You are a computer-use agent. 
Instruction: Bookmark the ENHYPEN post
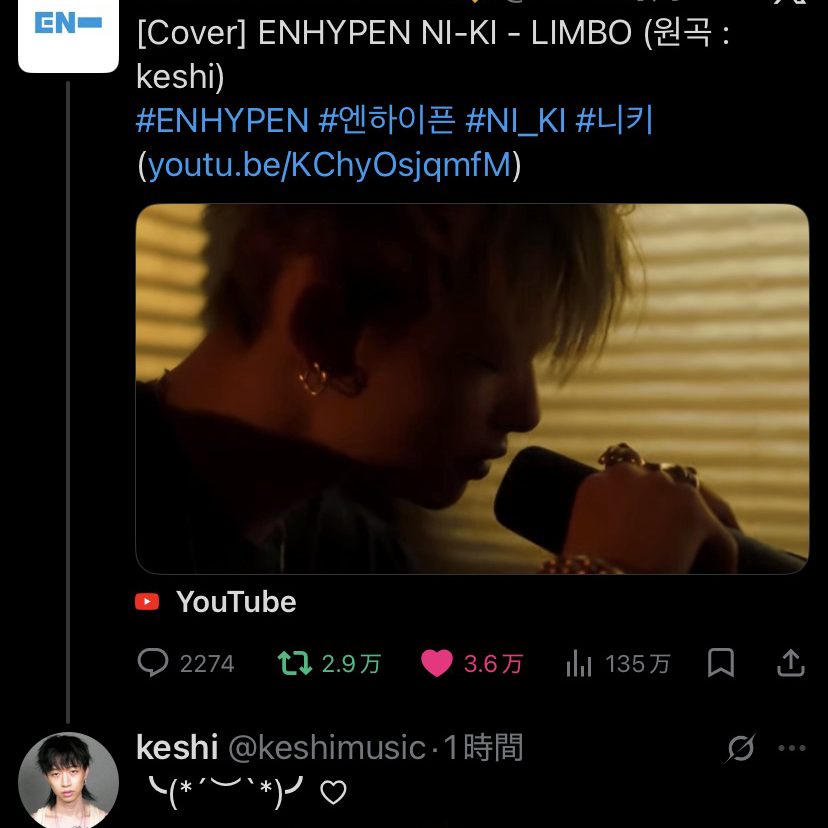pos(721,663)
